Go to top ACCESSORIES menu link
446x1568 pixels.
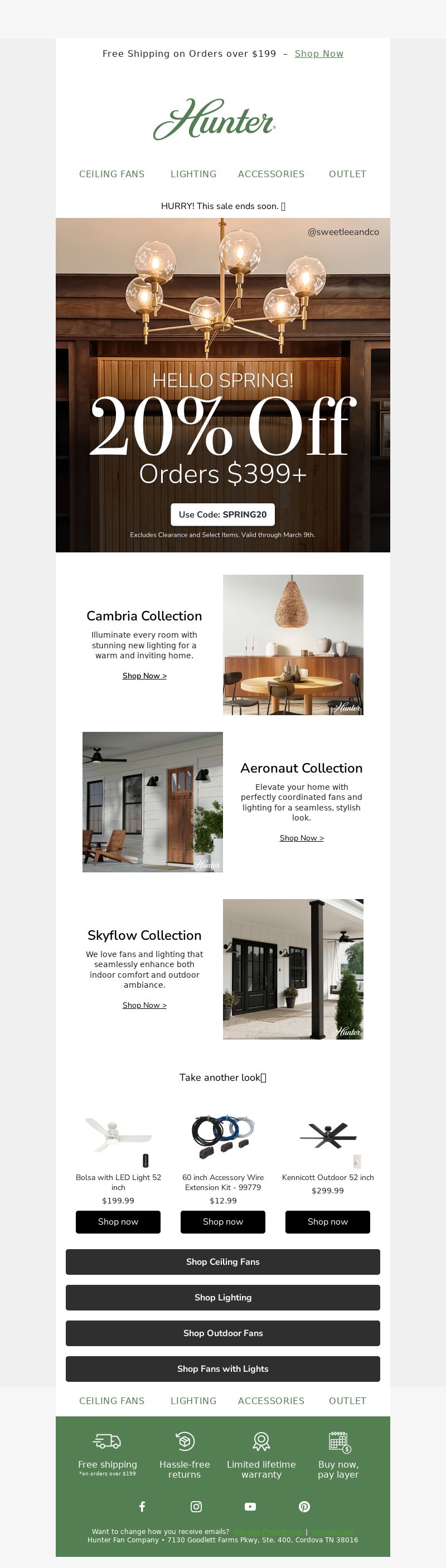(271, 174)
